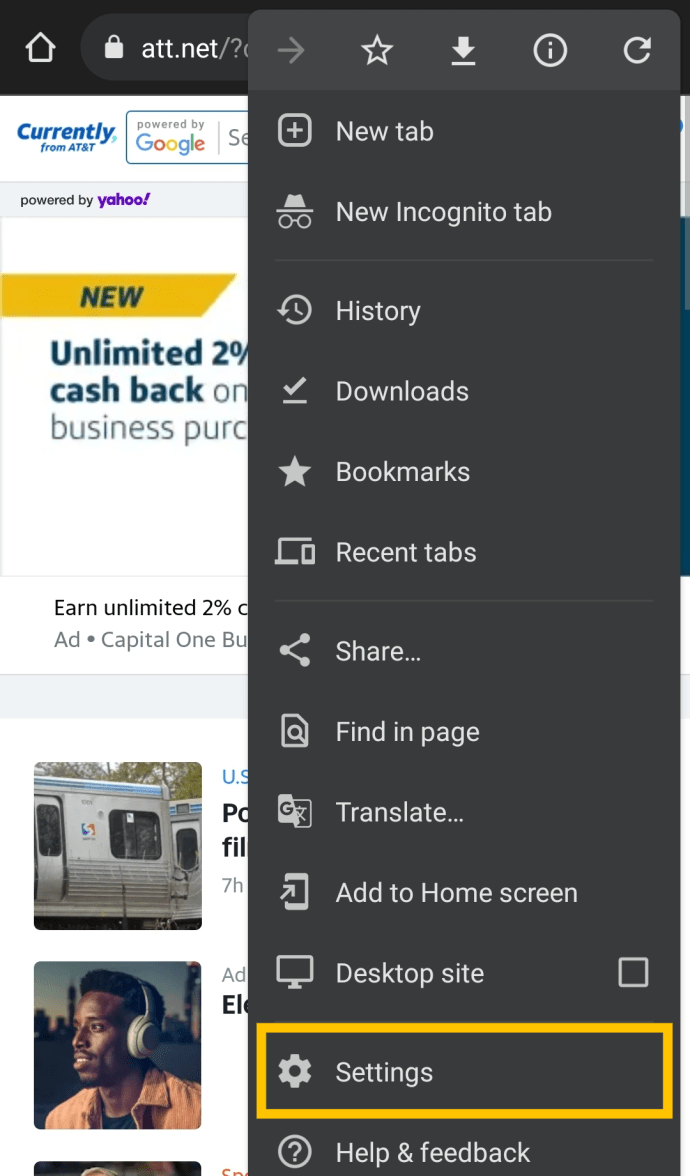
Task: Open a New tab
Action: click(464, 131)
